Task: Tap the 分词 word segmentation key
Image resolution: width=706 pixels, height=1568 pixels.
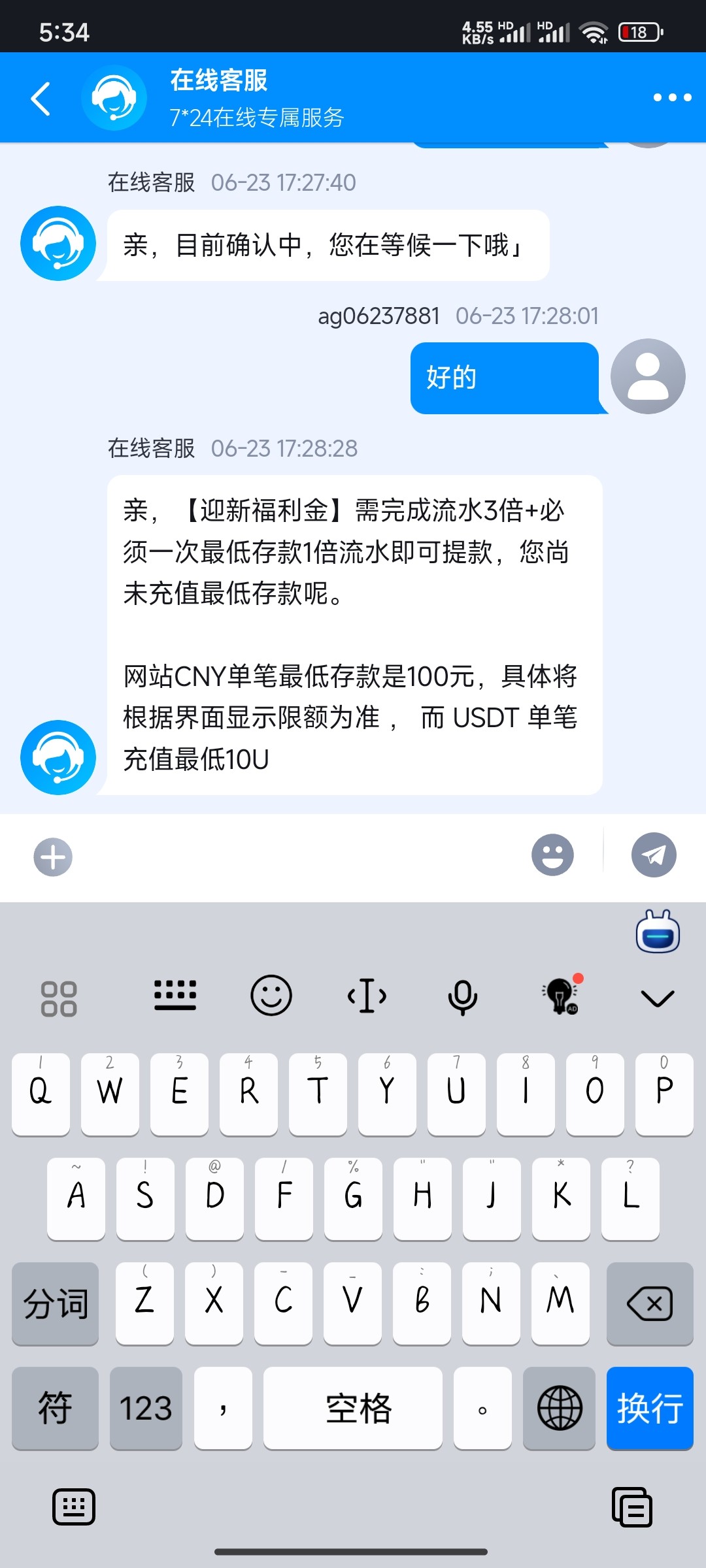Action: click(x=56, y=1303)
